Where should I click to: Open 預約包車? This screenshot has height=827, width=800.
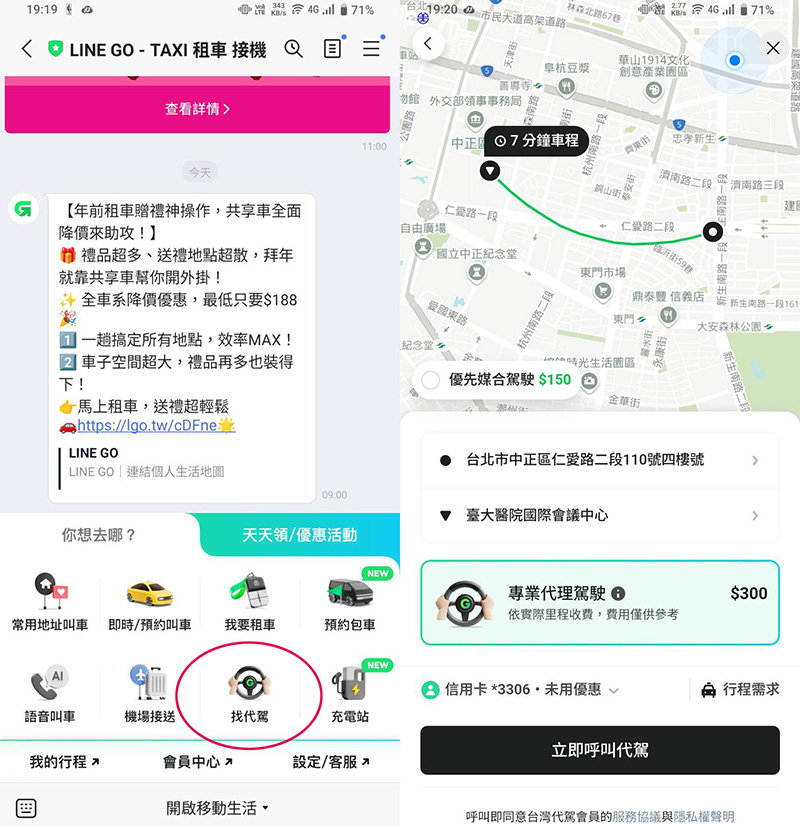349,603
